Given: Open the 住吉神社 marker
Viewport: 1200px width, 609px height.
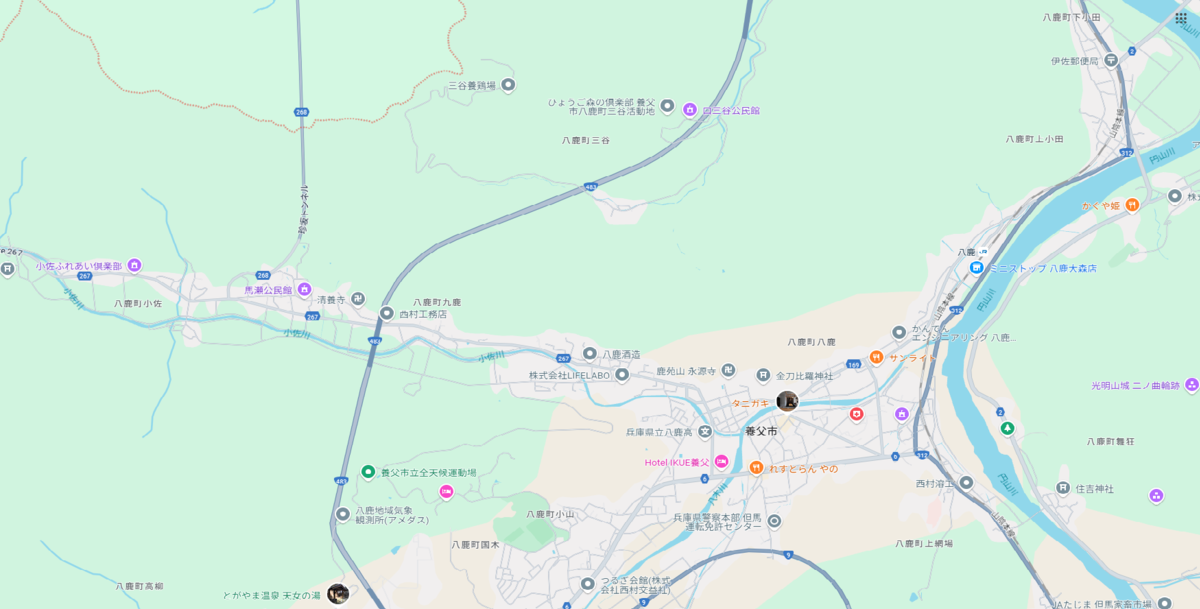Looking at the screenshot, I should tap(1063, 488).
